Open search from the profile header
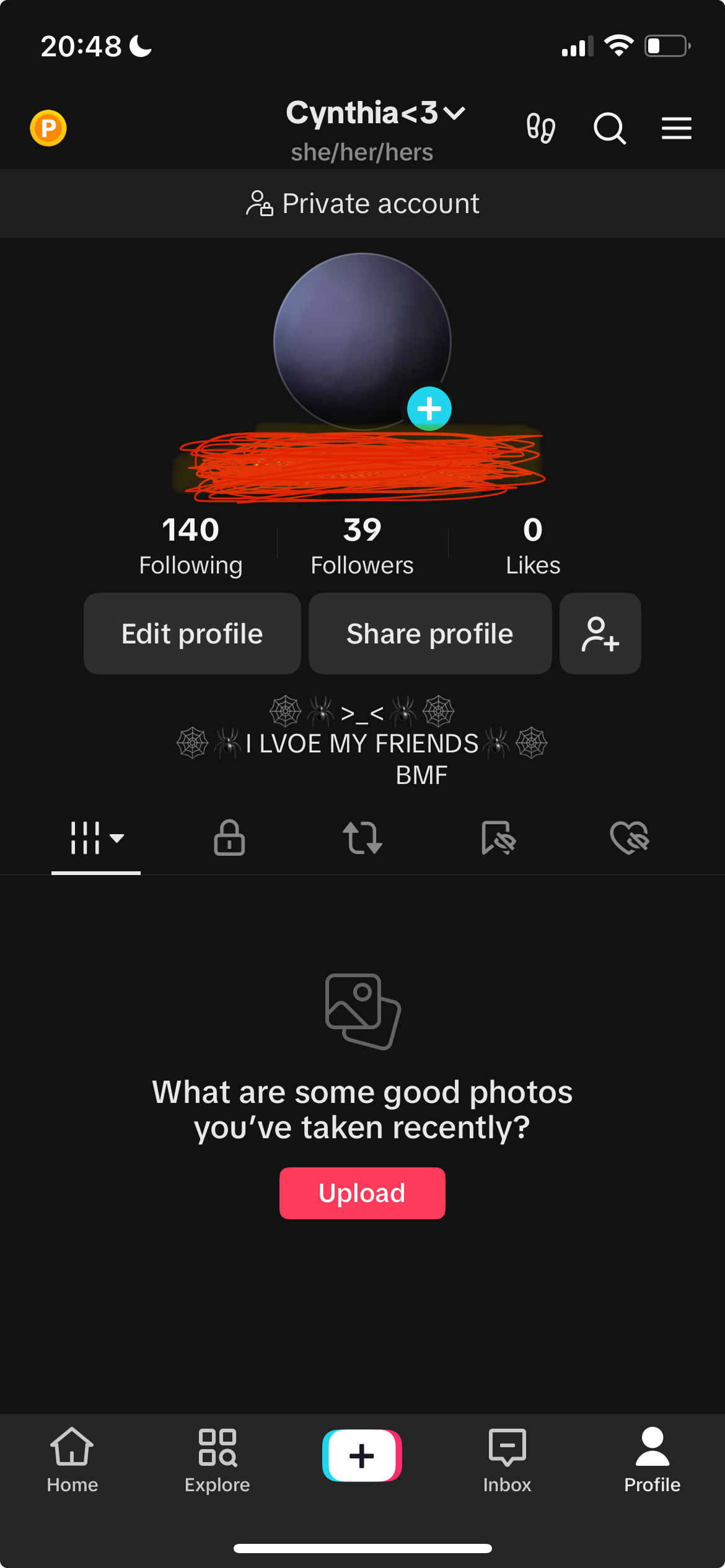Screen dimensions: 725x1568 (610, 128)
